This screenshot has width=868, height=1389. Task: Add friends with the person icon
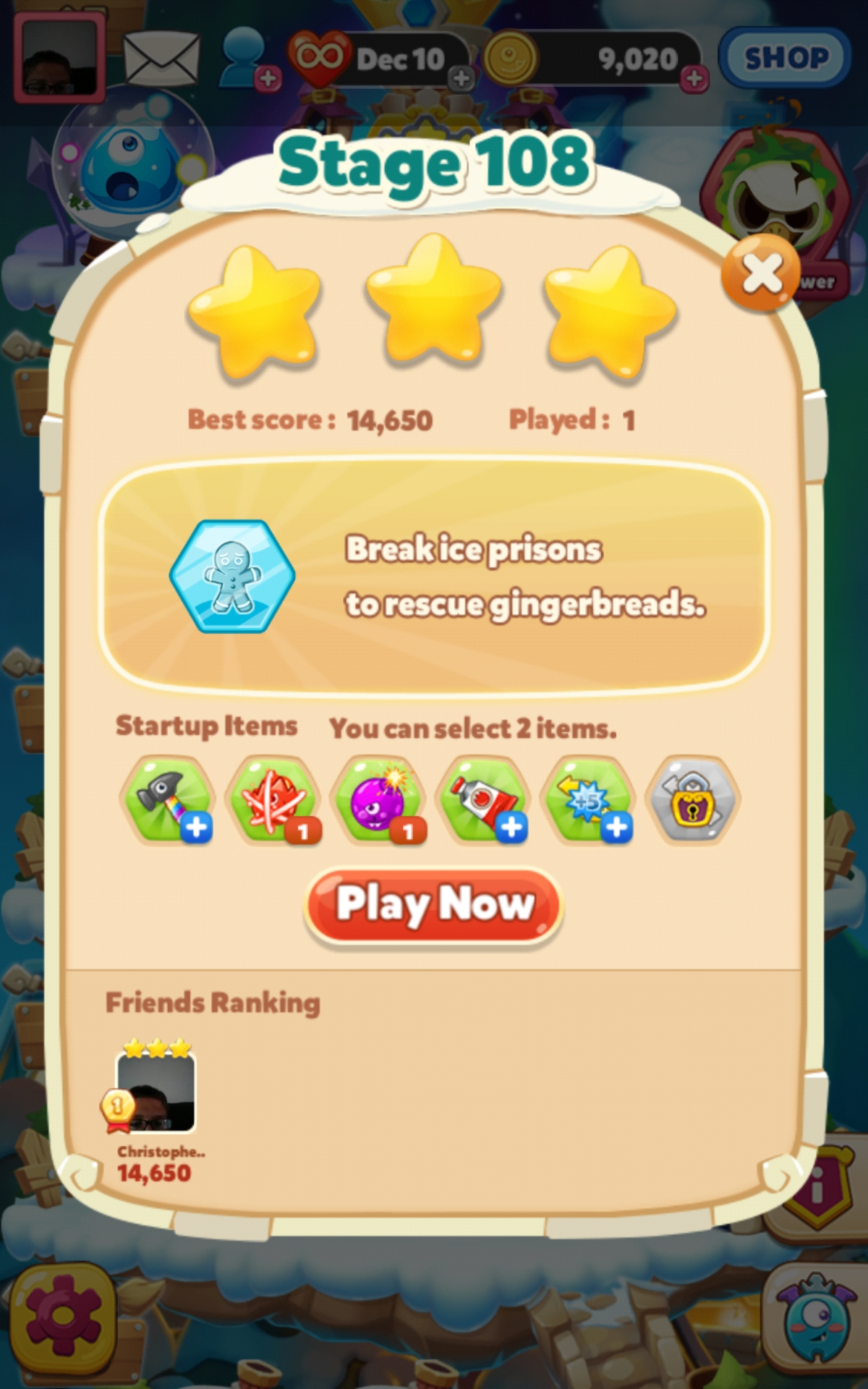pos(246,59)
